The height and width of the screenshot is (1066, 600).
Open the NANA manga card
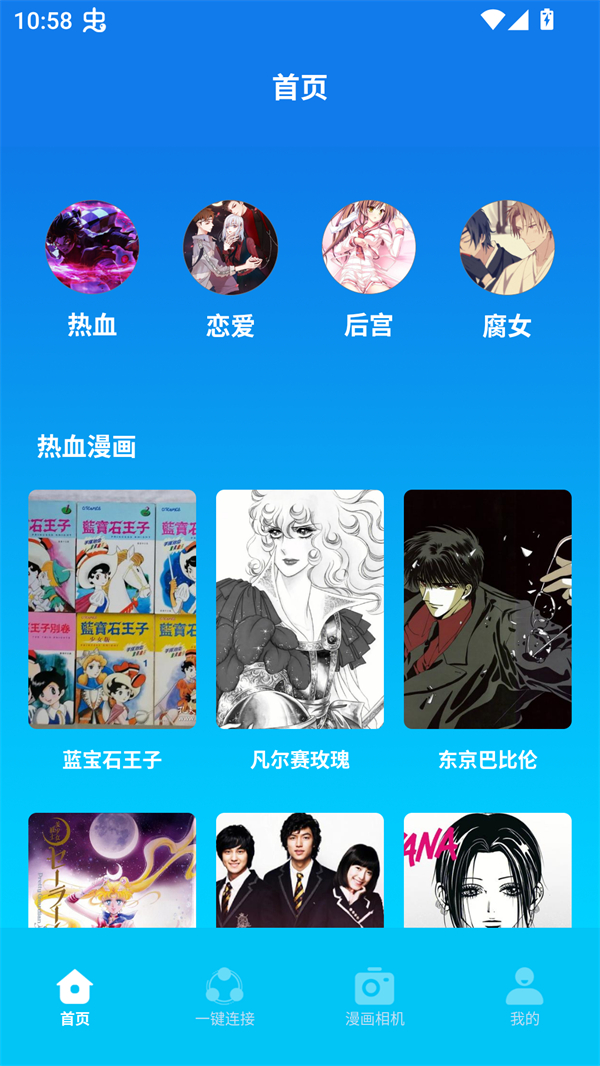[488, 870]
